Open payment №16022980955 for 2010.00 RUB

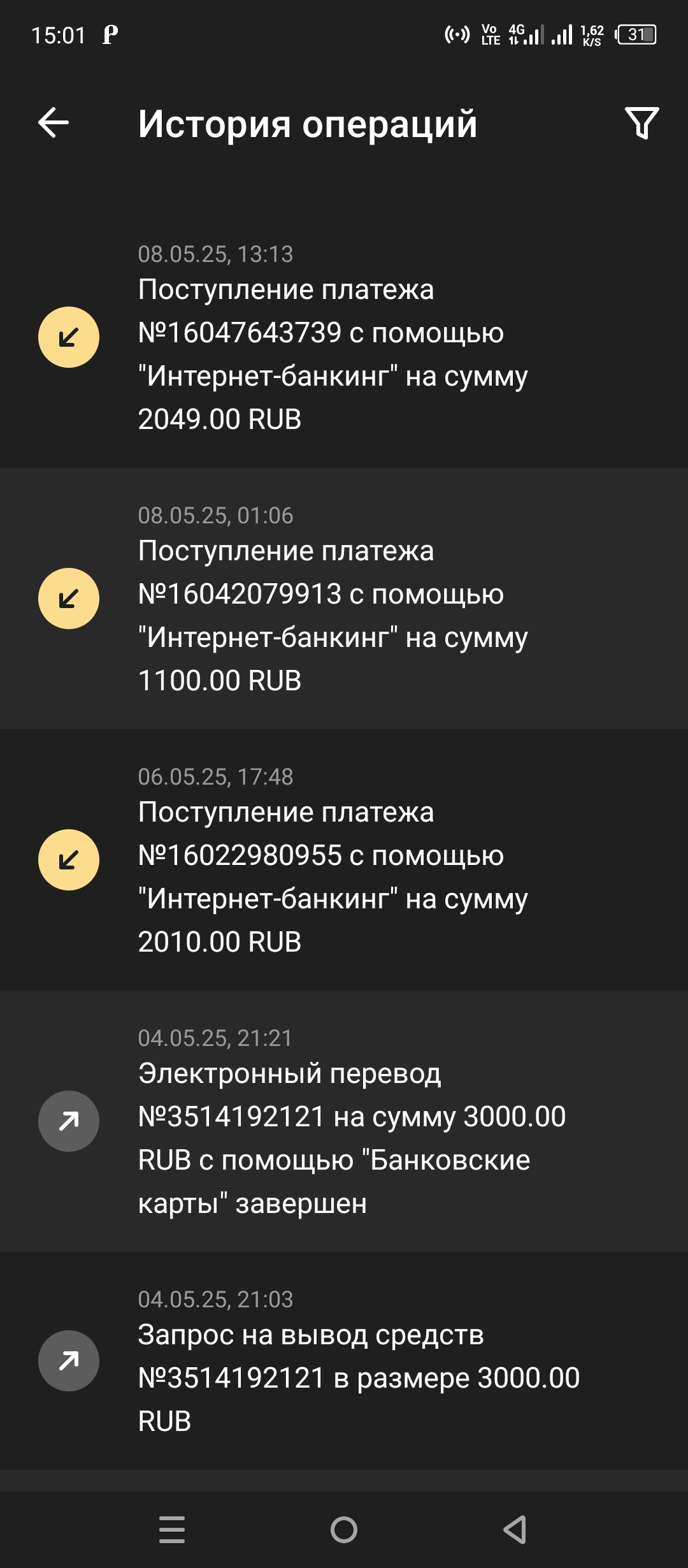click(x=344, y=860)
